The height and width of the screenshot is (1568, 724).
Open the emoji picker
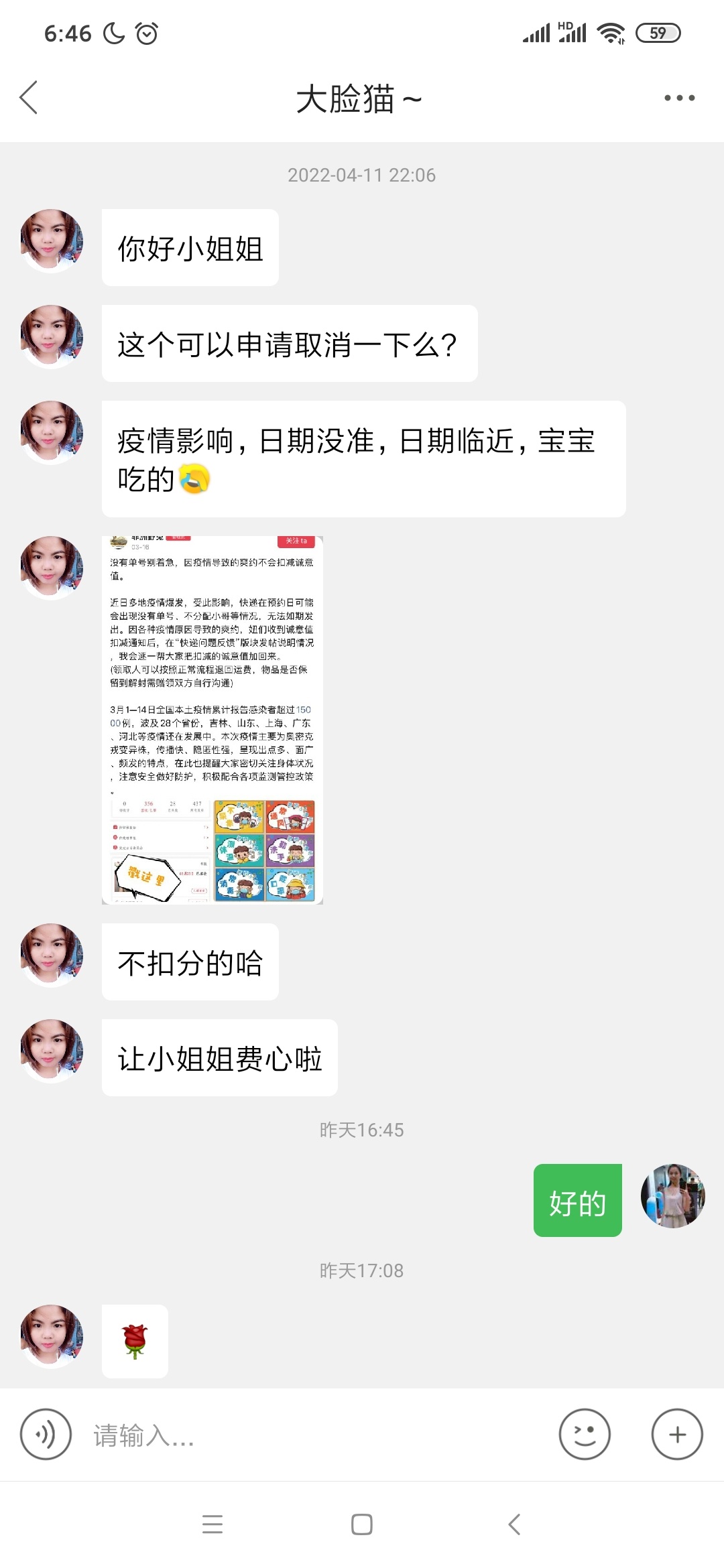tap(585, 1434)
